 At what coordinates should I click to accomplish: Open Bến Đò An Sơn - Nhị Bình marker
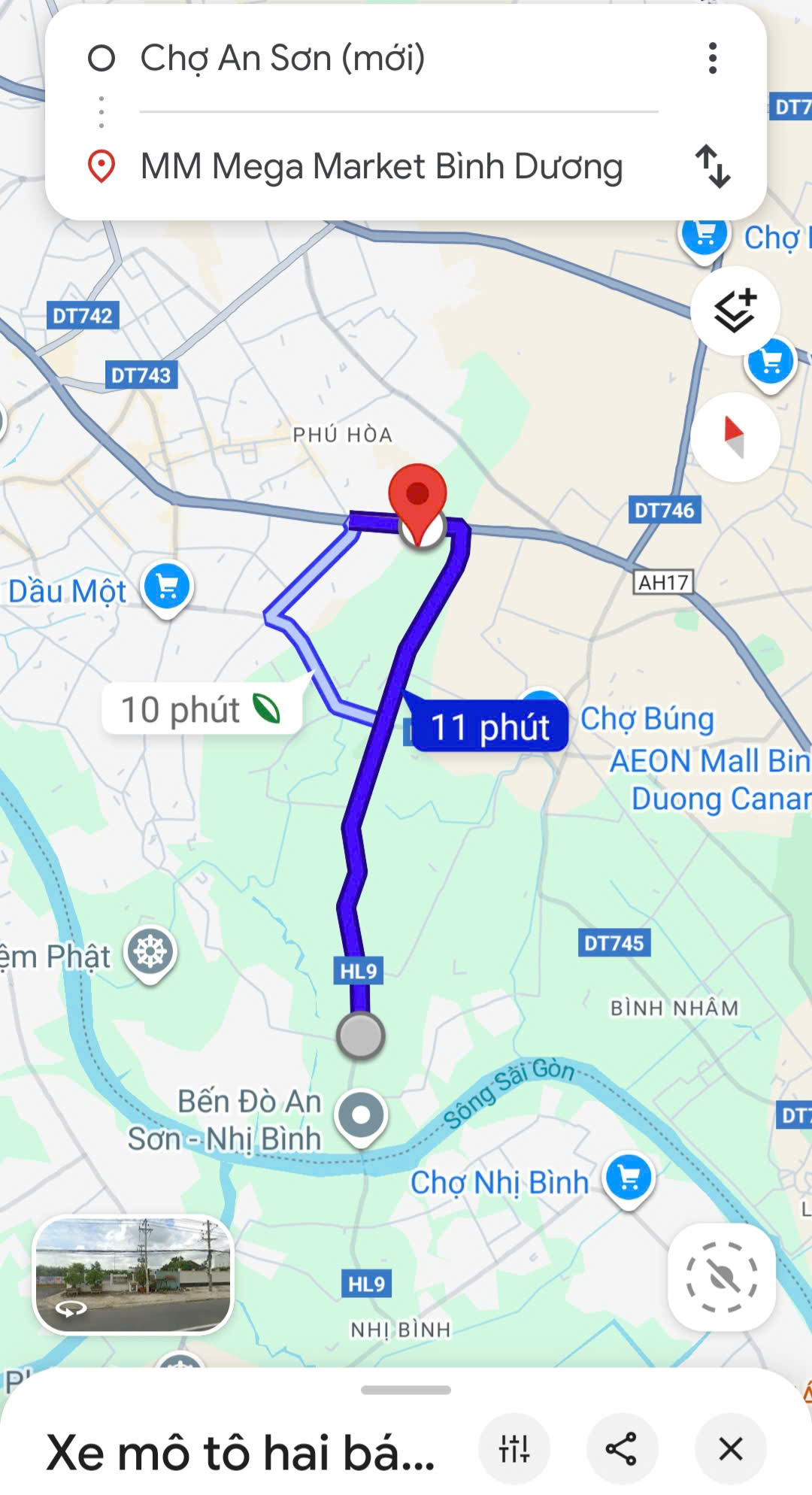362,1115
